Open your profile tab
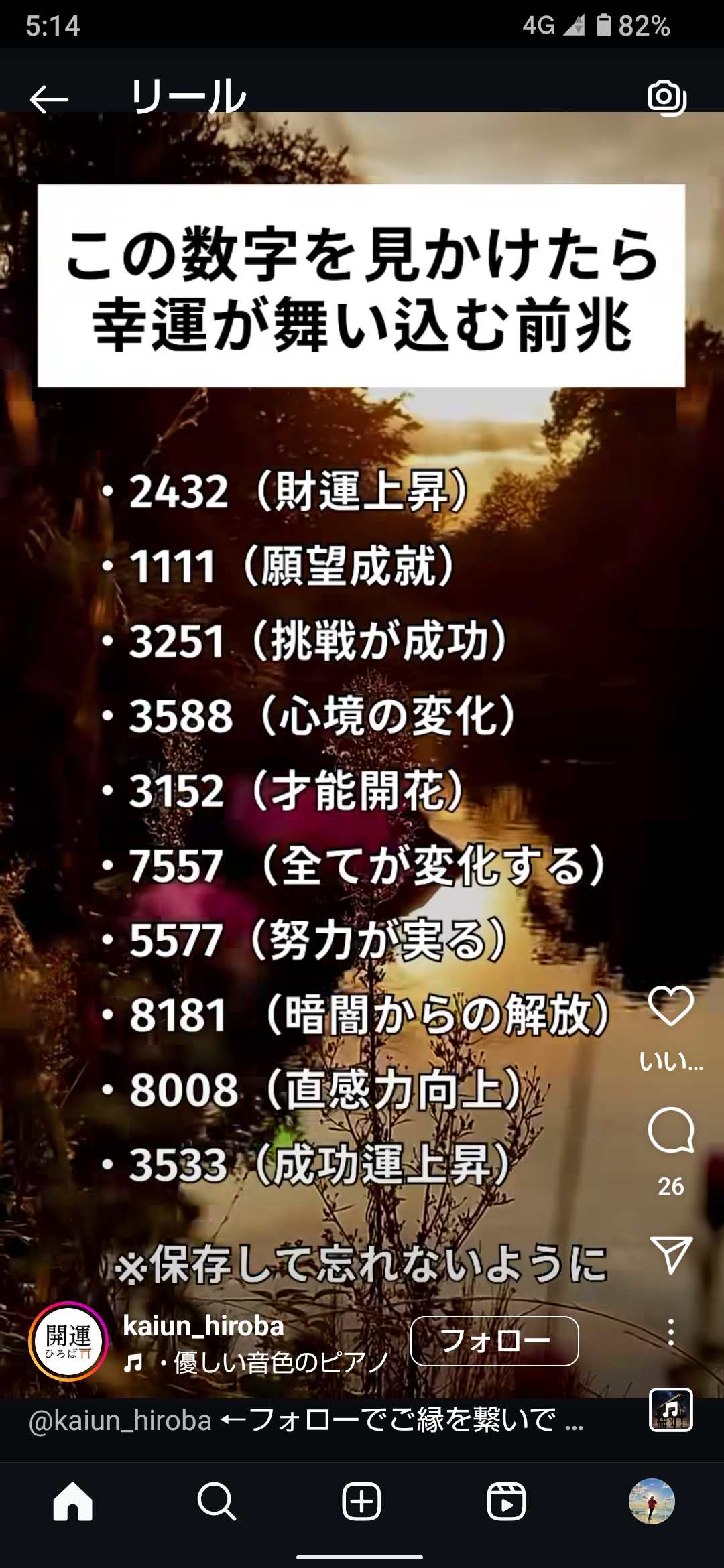The image size is (724, 1568). [x=651, y=1501]
